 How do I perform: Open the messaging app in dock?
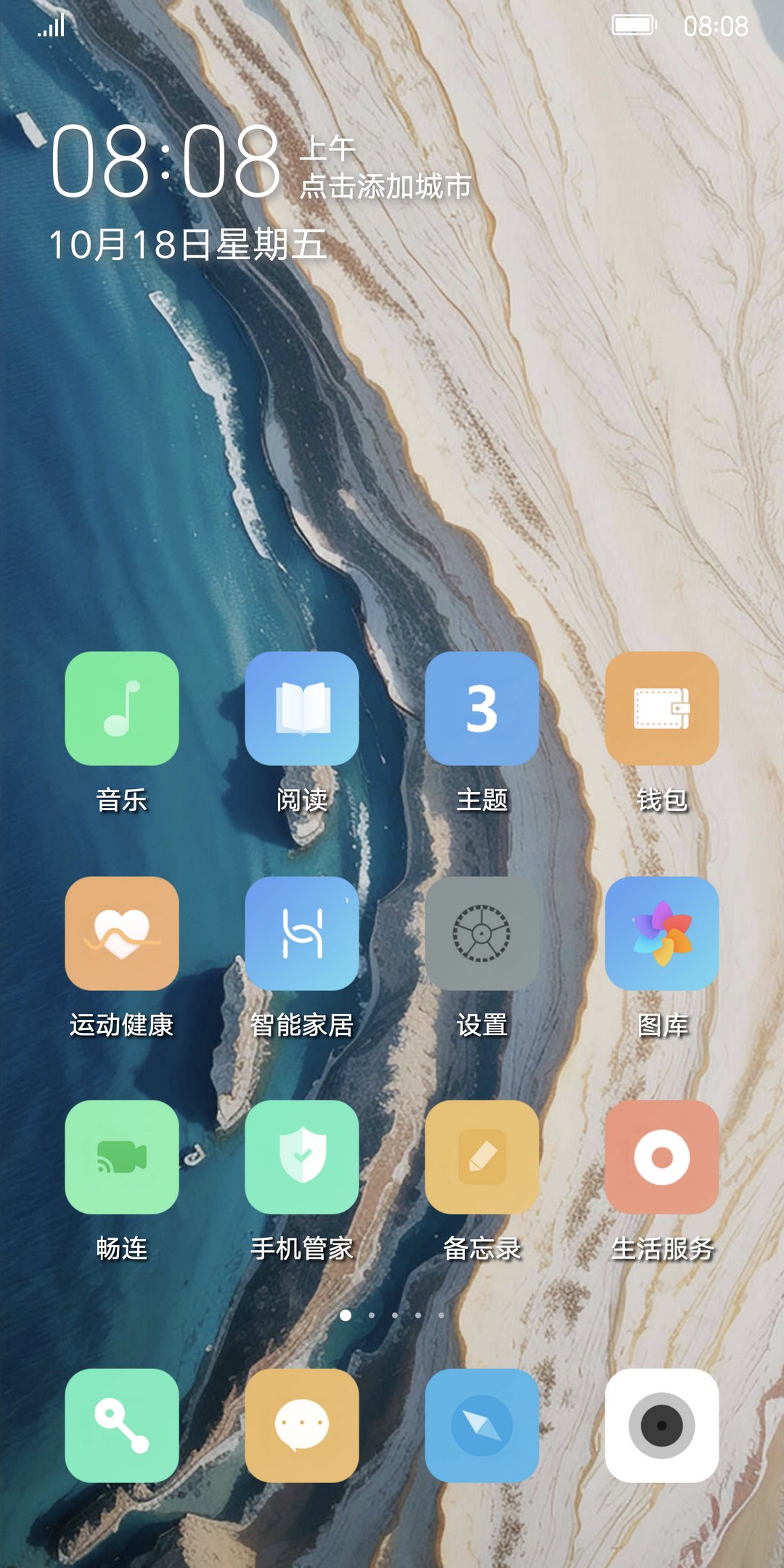302,1426
